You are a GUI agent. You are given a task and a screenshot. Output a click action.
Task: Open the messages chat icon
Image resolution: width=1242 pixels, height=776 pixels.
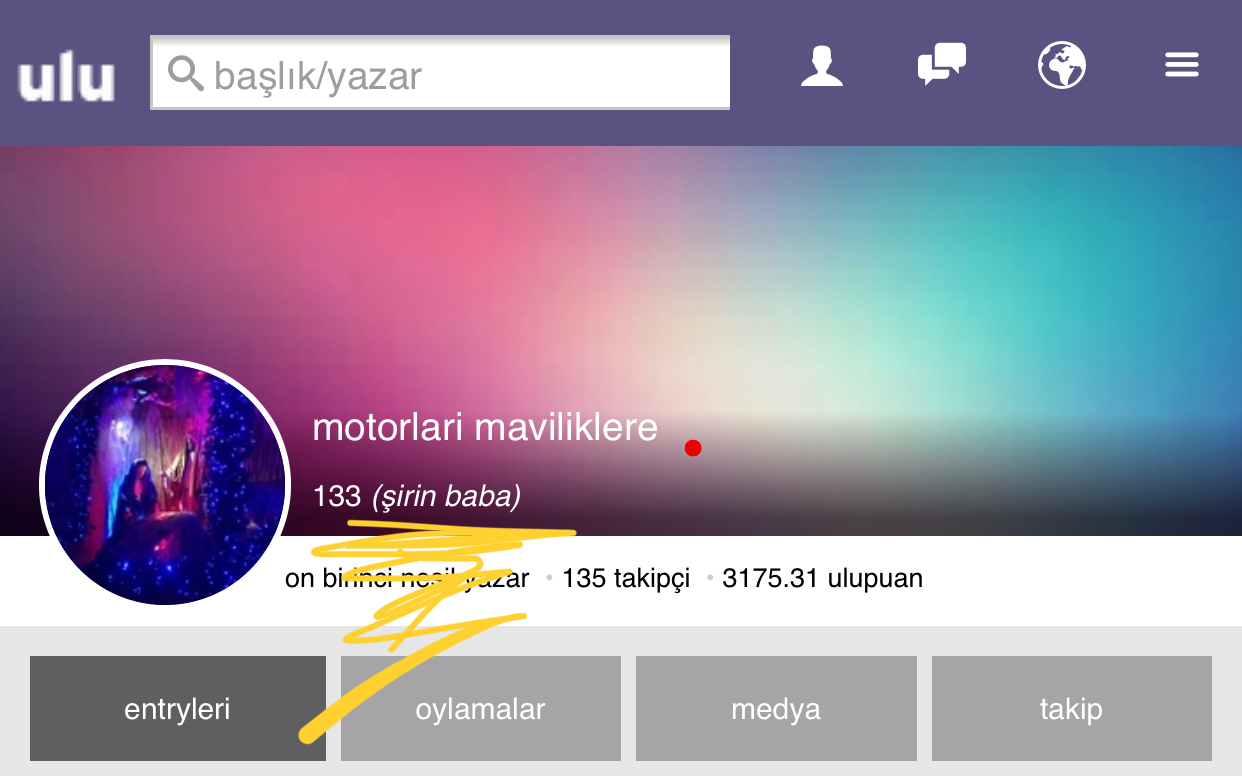[x=941, y=66]
